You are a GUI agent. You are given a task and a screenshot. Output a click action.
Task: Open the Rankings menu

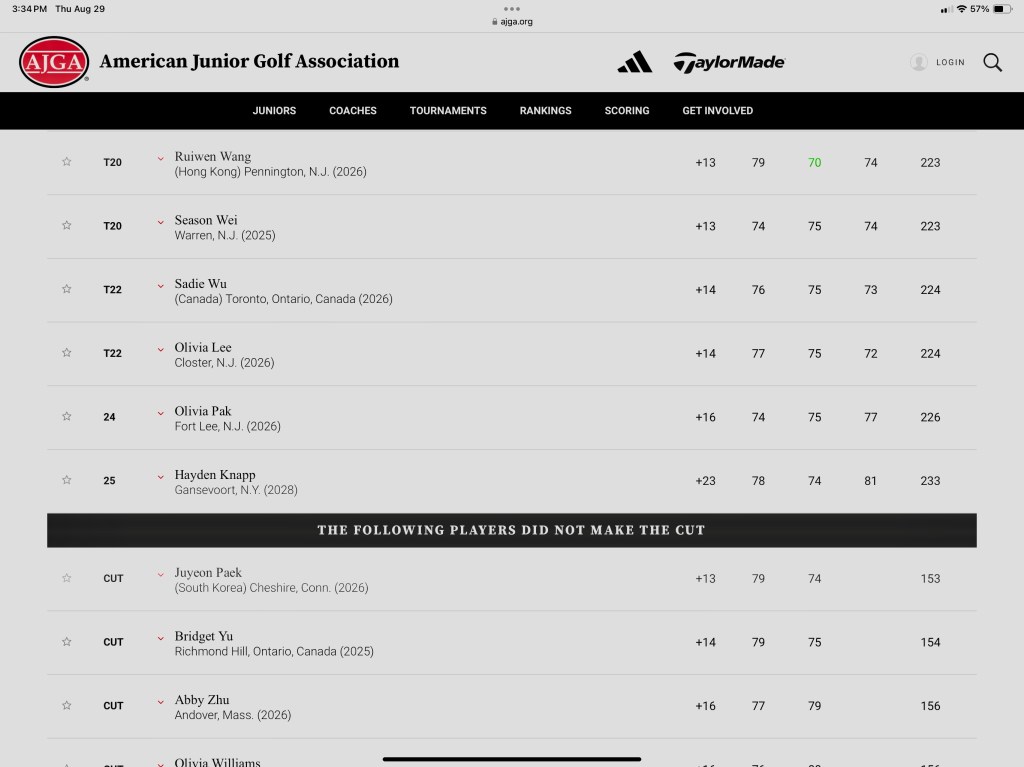click(x=545, y=110)
